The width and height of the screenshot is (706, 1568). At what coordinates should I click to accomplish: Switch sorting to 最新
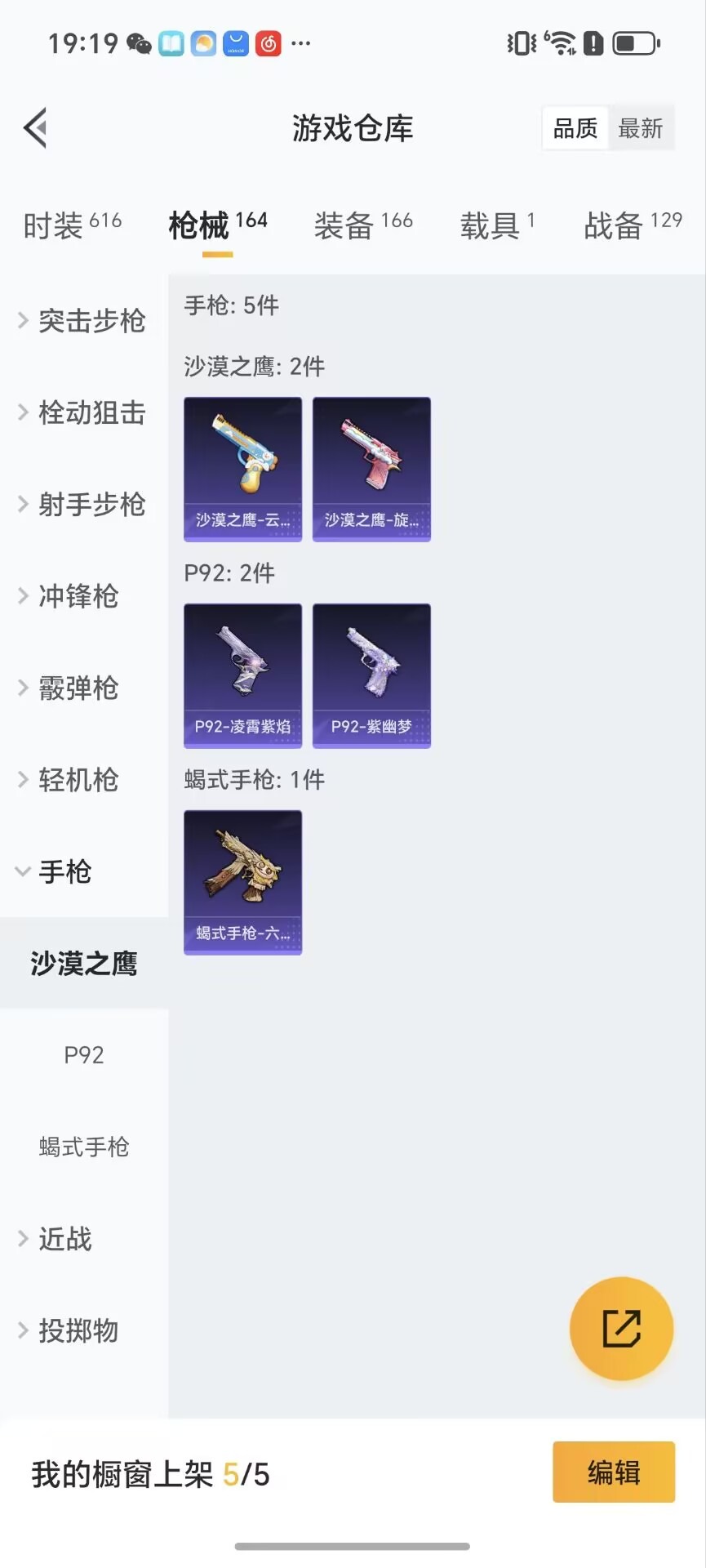pyautogui.click(x=642, y=128)
